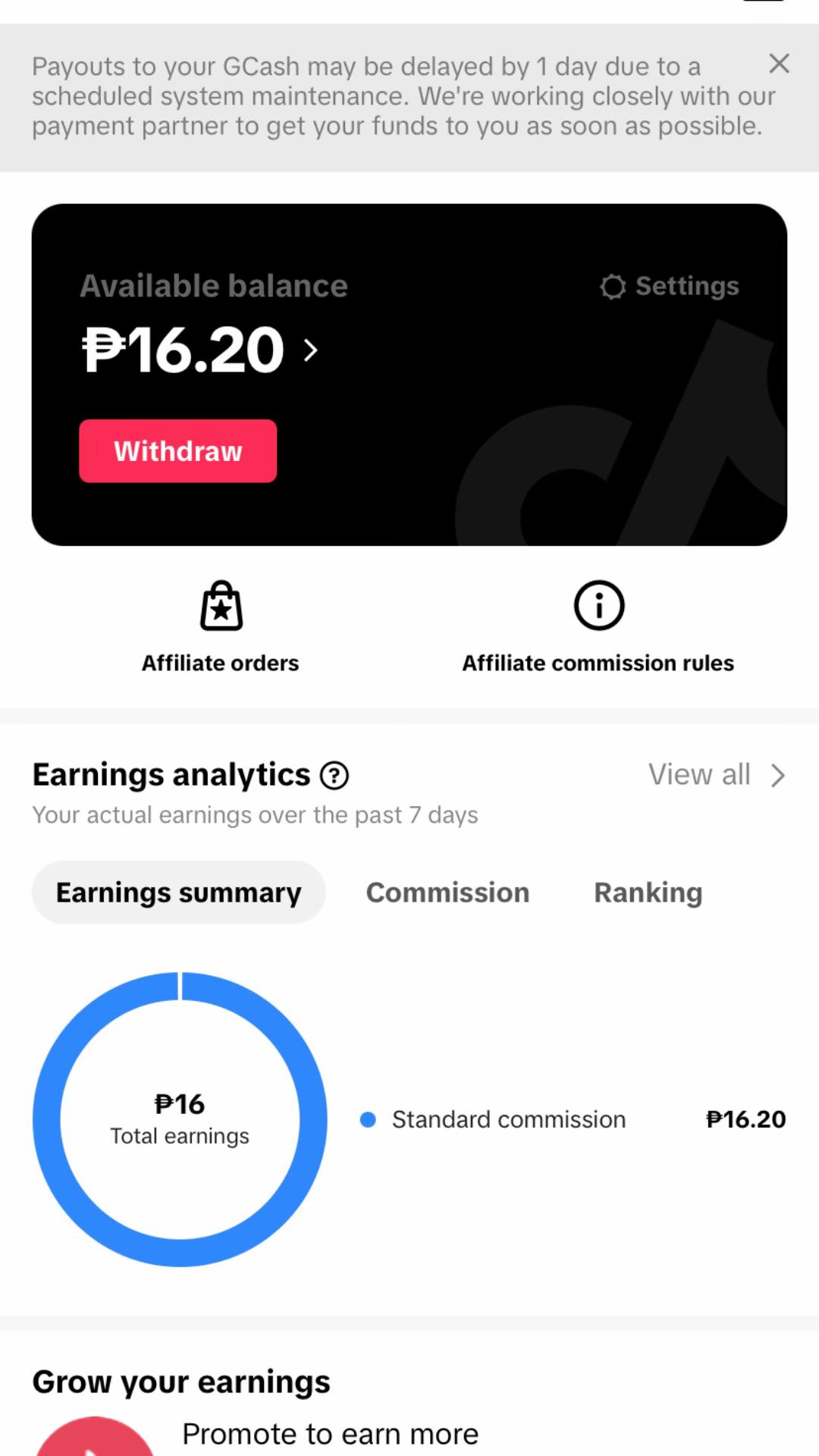The image size is (819, 1456).
Task: Dismiss the GCash payout delay notice
Action: (779, 64)
